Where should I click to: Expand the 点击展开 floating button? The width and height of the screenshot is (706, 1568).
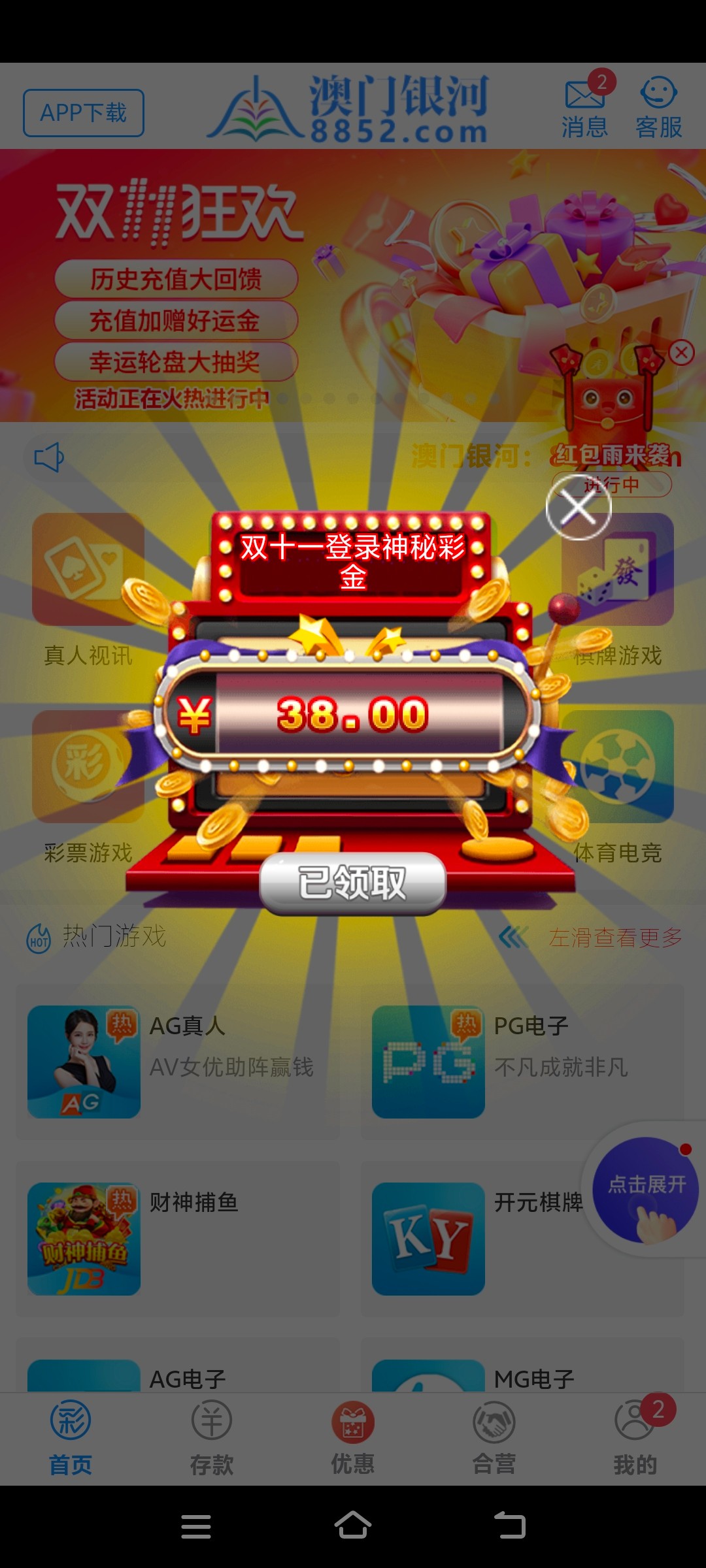(x=645, y=1189)
